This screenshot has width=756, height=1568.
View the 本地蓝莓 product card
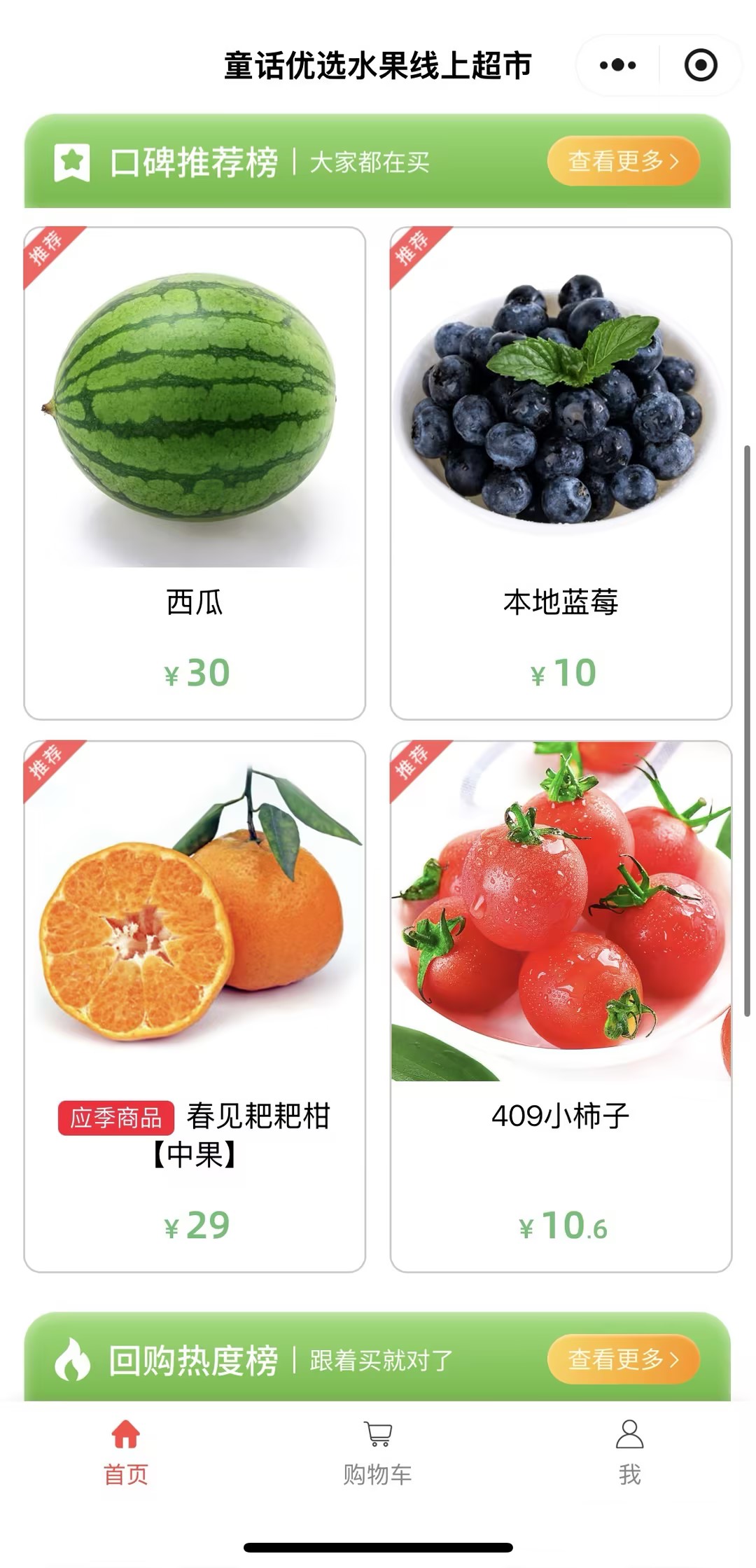click(x=561, y=473)
